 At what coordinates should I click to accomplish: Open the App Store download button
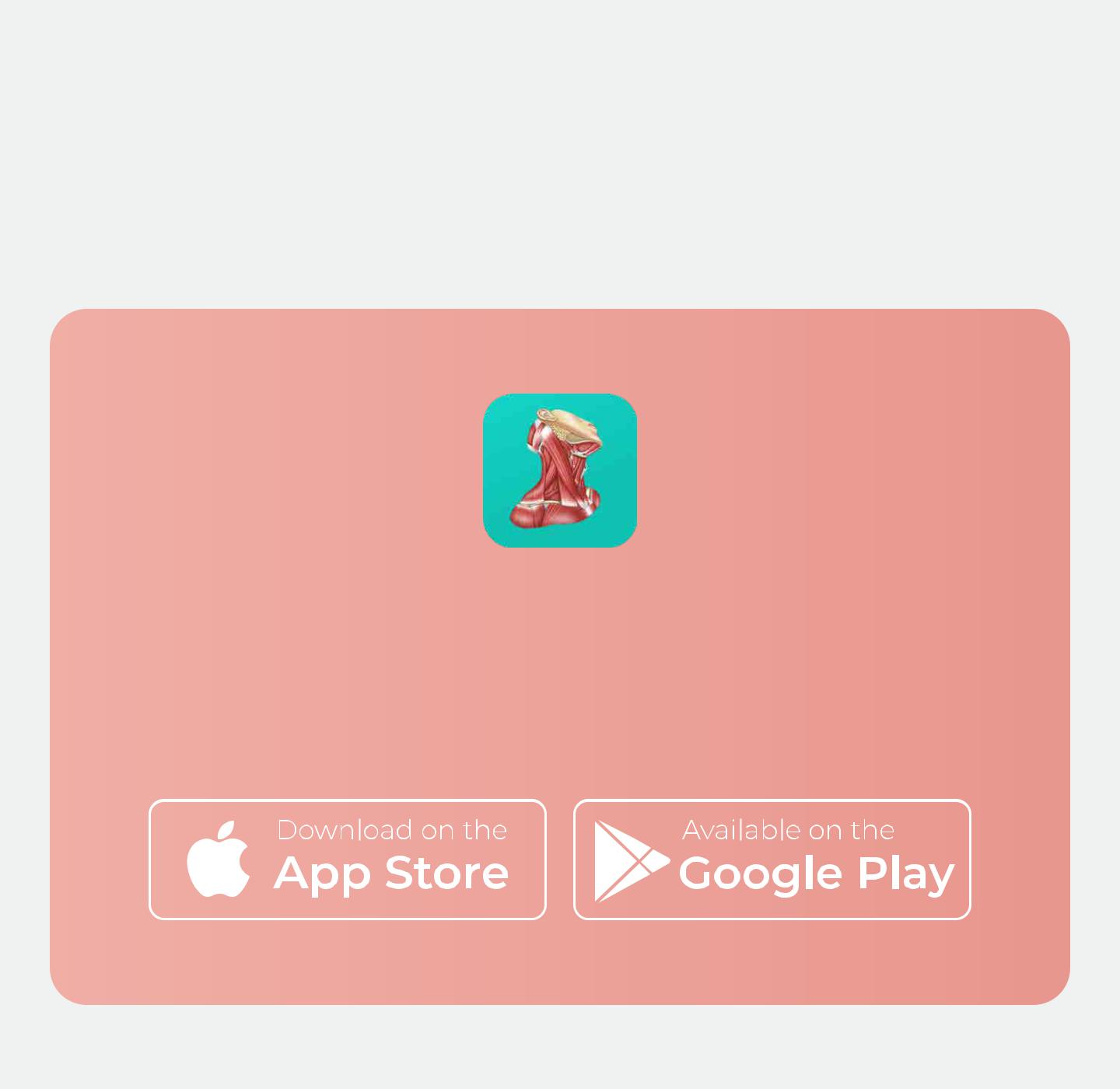347,860
